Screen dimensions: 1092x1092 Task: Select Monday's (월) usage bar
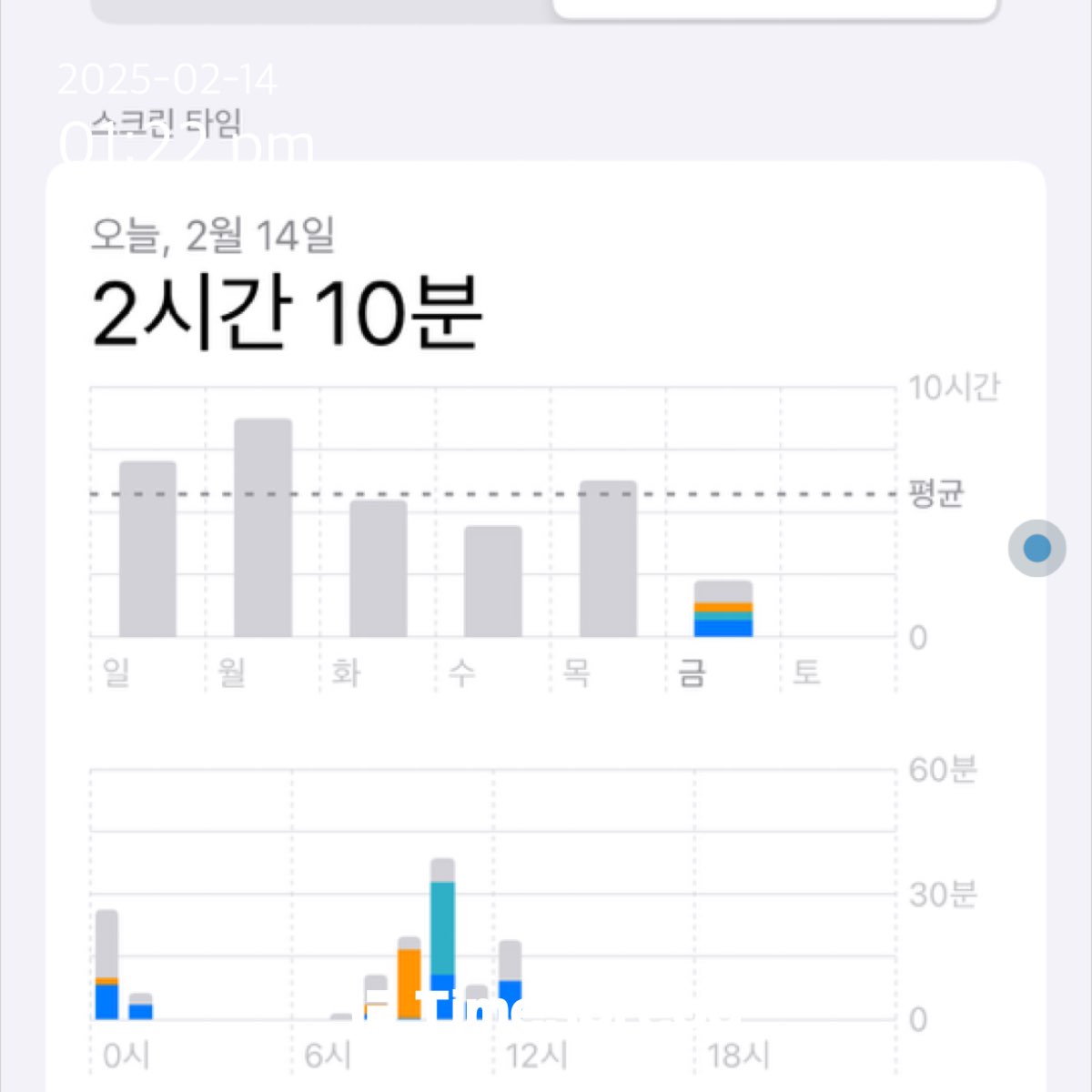click(x=263, y=528)
